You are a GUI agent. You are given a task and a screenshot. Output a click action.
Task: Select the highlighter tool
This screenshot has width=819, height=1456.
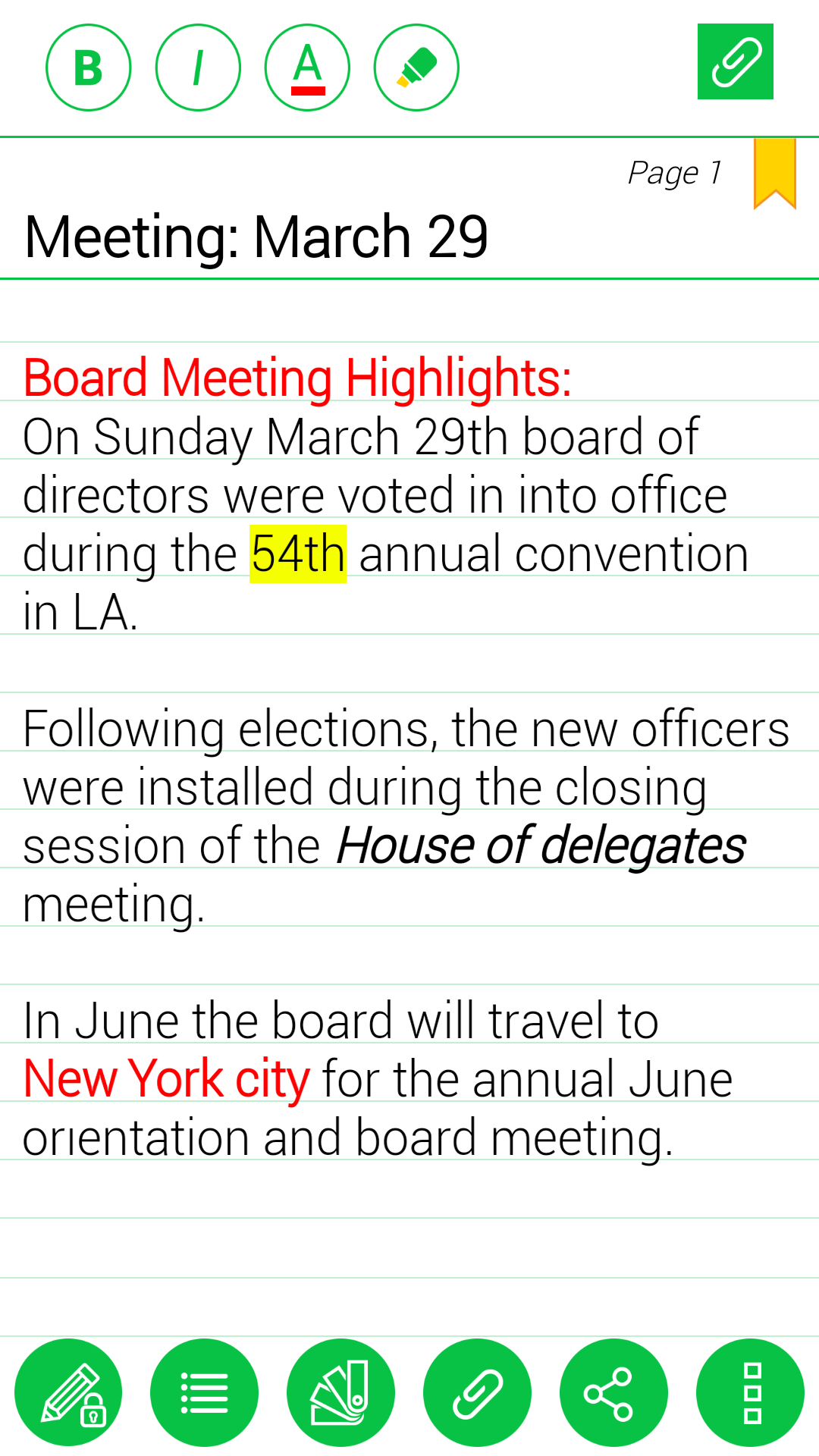(416, 67)
